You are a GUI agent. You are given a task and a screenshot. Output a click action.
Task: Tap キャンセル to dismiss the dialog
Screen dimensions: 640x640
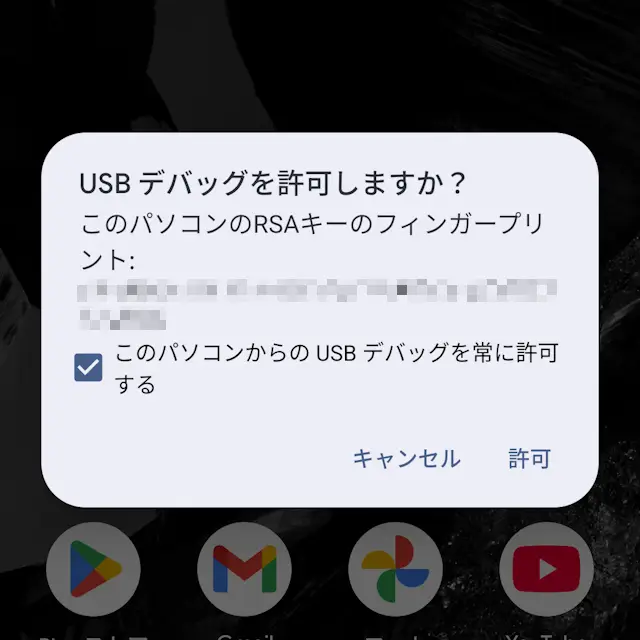[x=406, y=459]
